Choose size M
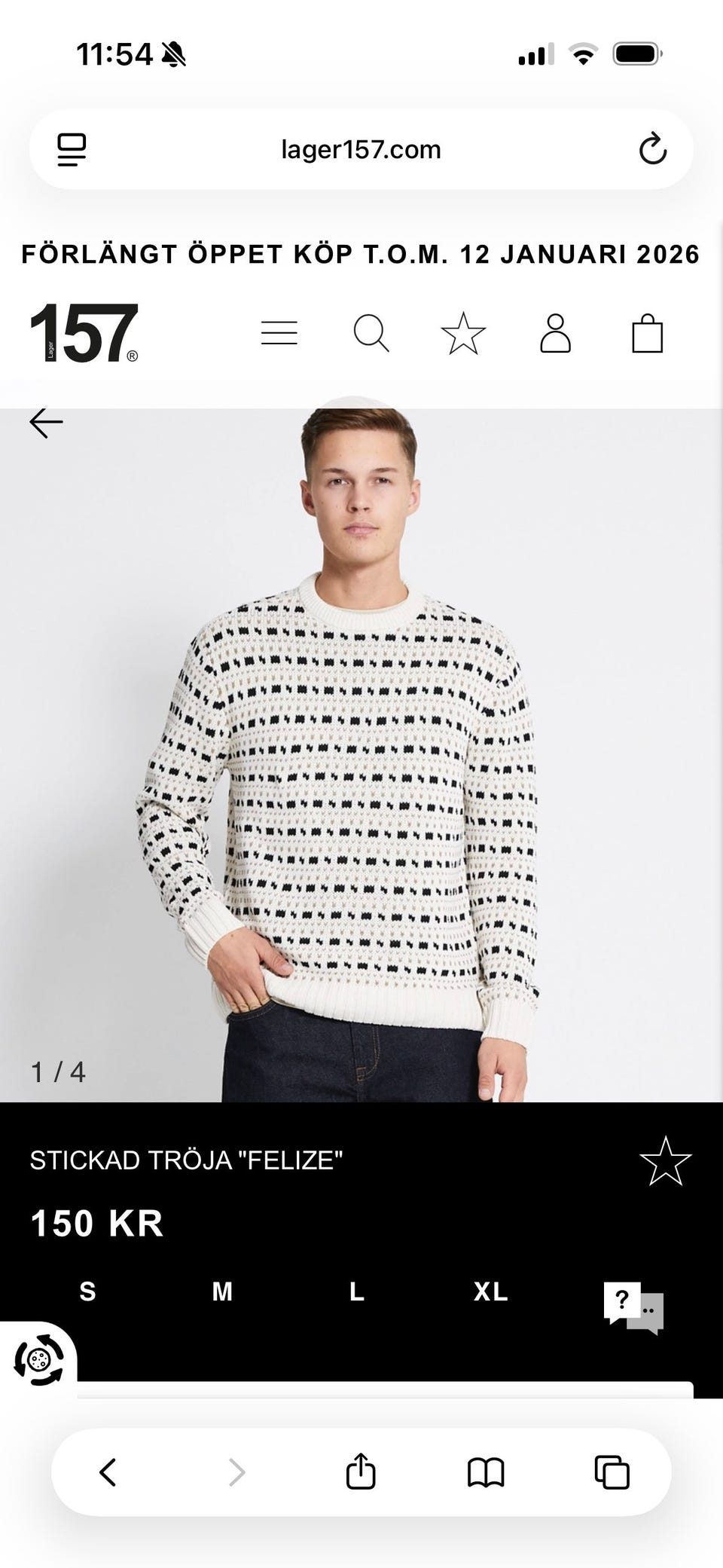723x1568 pixels. click(222, 1291)
